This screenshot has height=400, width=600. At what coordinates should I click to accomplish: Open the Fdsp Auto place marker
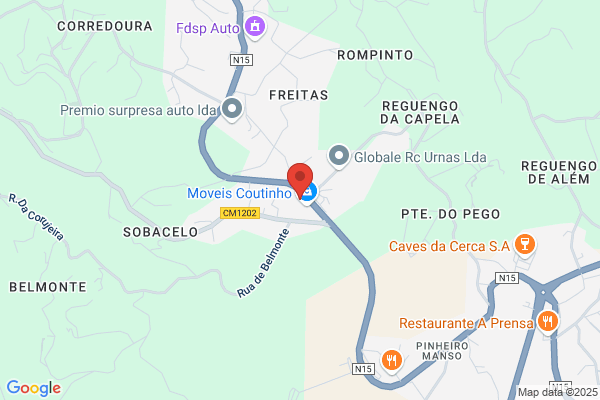click(255, 27)
